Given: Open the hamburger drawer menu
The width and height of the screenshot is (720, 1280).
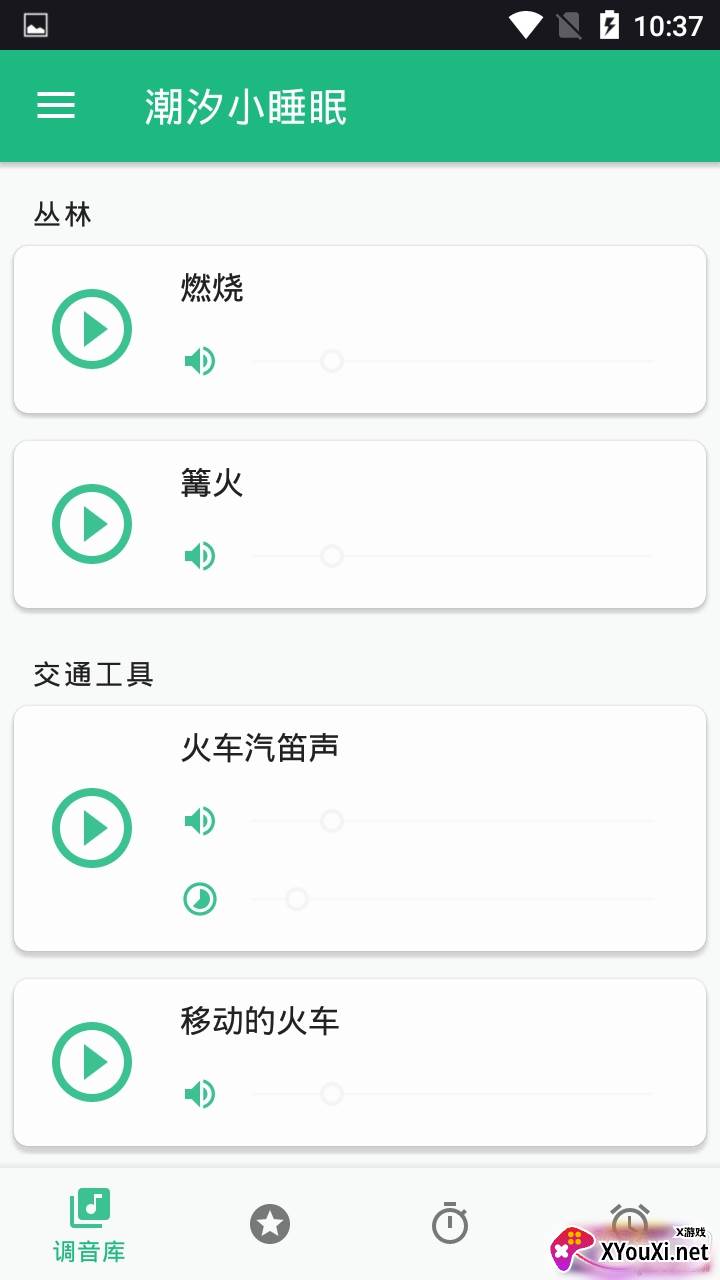Looking at the screenshot, I should coord(56,106).
